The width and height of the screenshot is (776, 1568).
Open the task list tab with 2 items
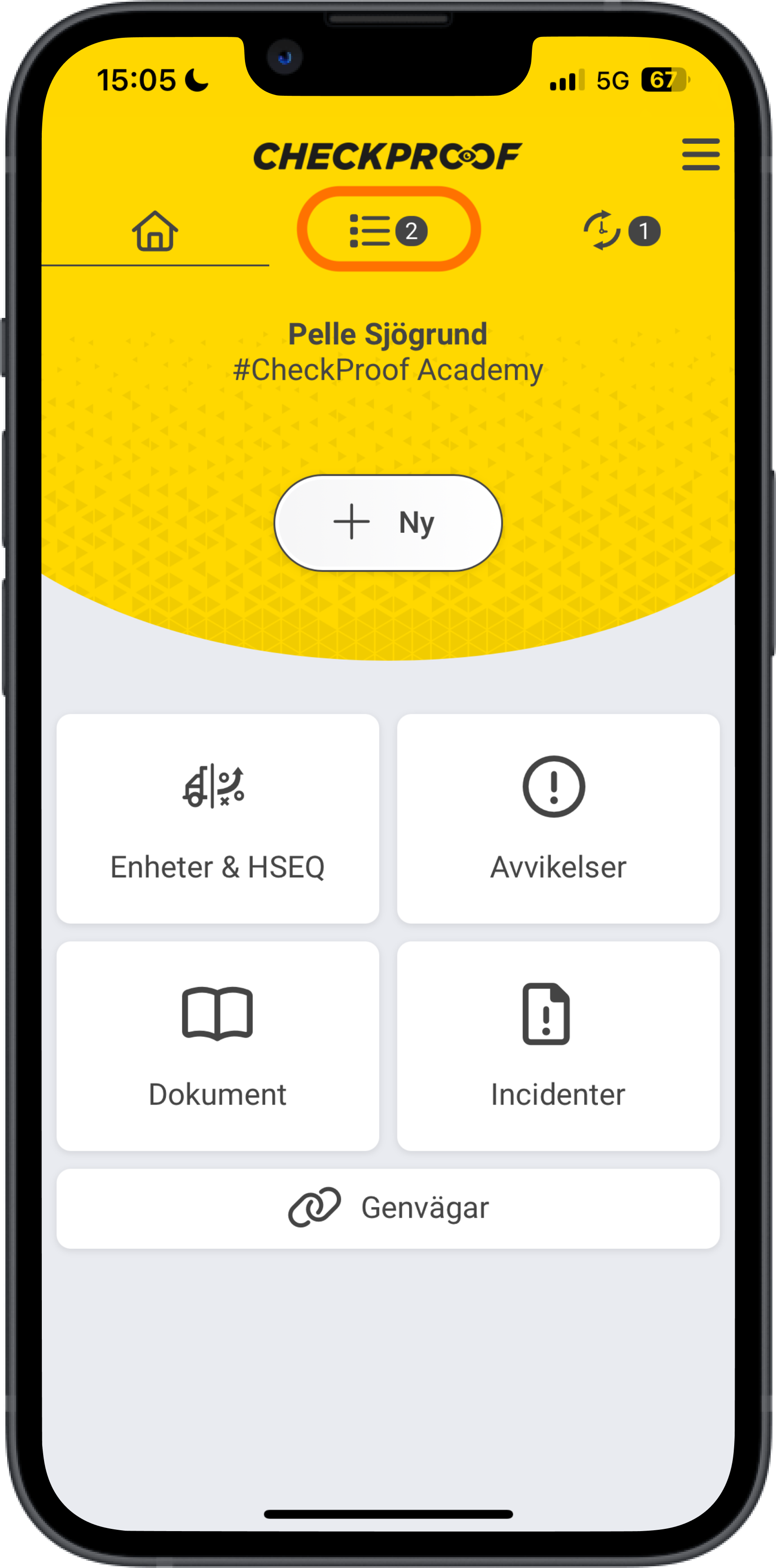pos(388,231)
